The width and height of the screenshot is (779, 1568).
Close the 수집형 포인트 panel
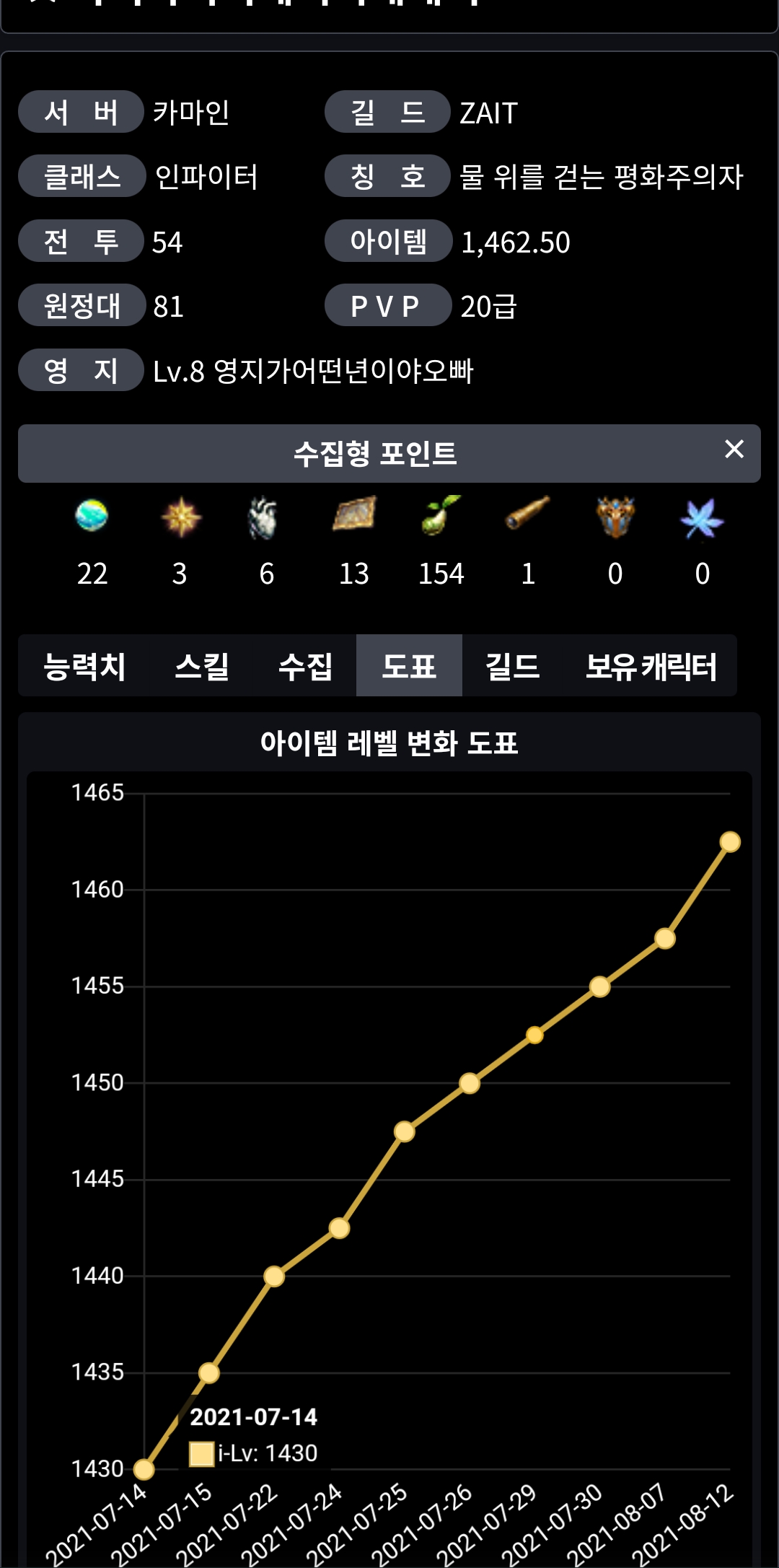point(734,450)
